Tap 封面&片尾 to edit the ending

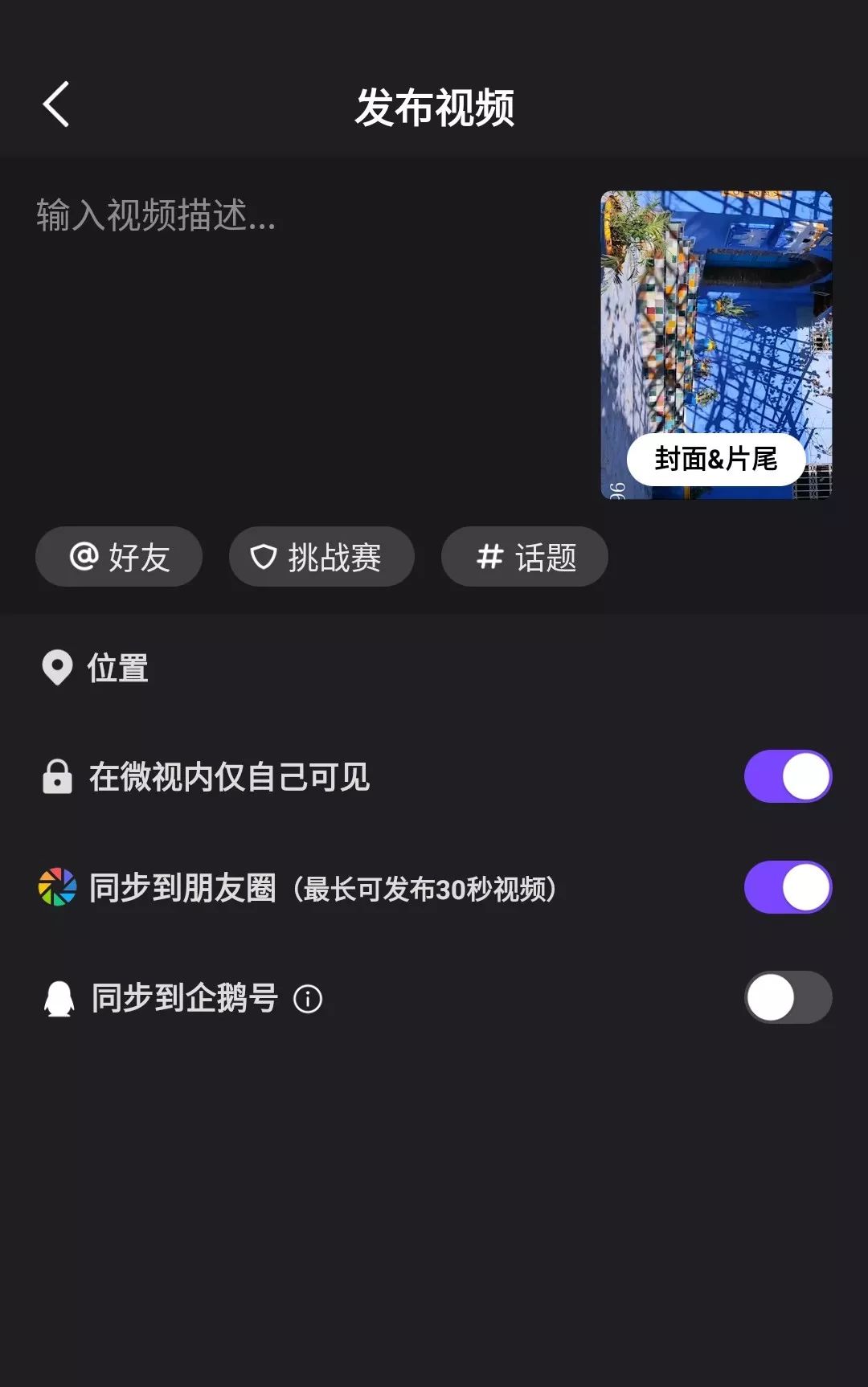[x=714, y=458]
